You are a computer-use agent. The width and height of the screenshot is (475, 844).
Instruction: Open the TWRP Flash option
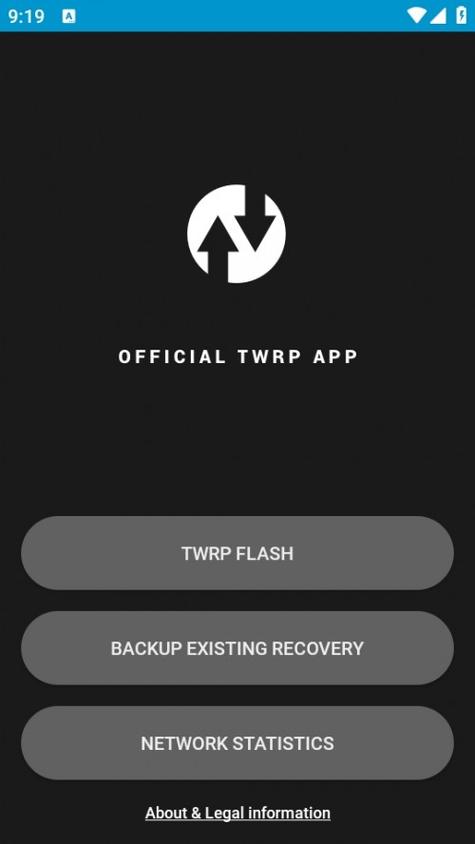[x=238, y=553]
